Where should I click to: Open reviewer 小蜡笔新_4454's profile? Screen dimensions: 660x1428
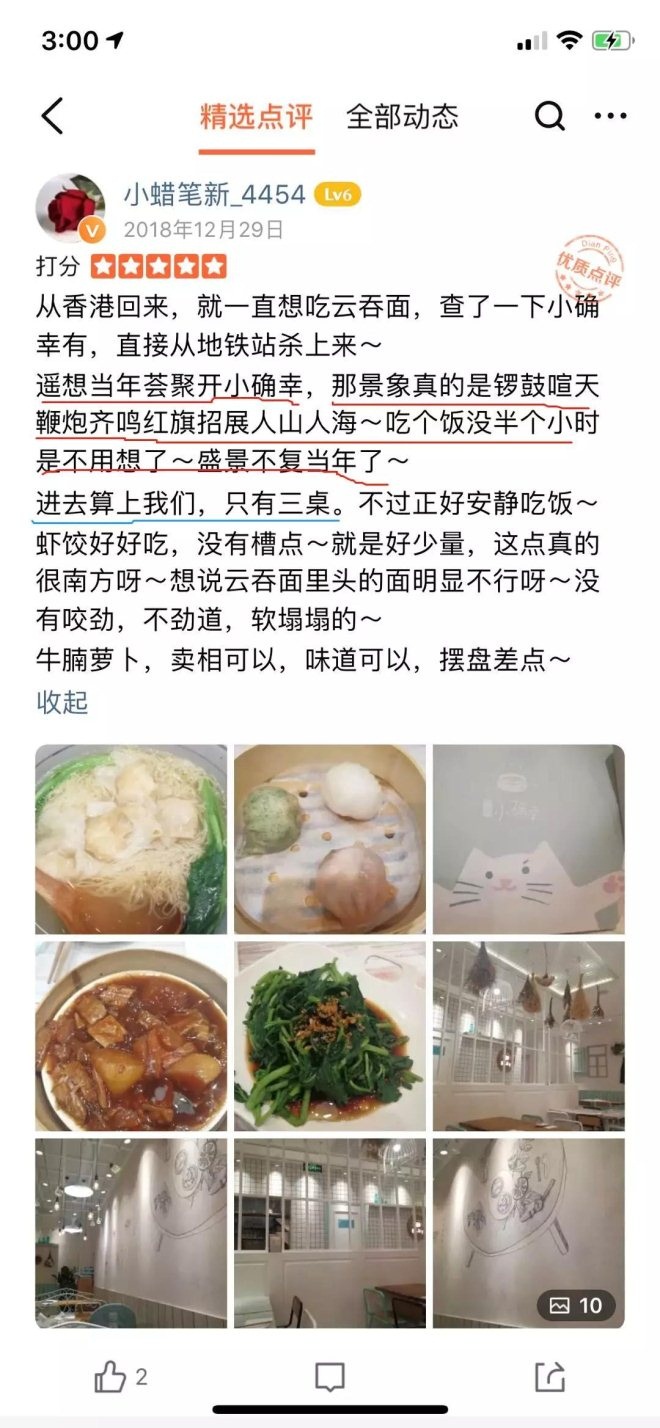[x=214, y=194]
